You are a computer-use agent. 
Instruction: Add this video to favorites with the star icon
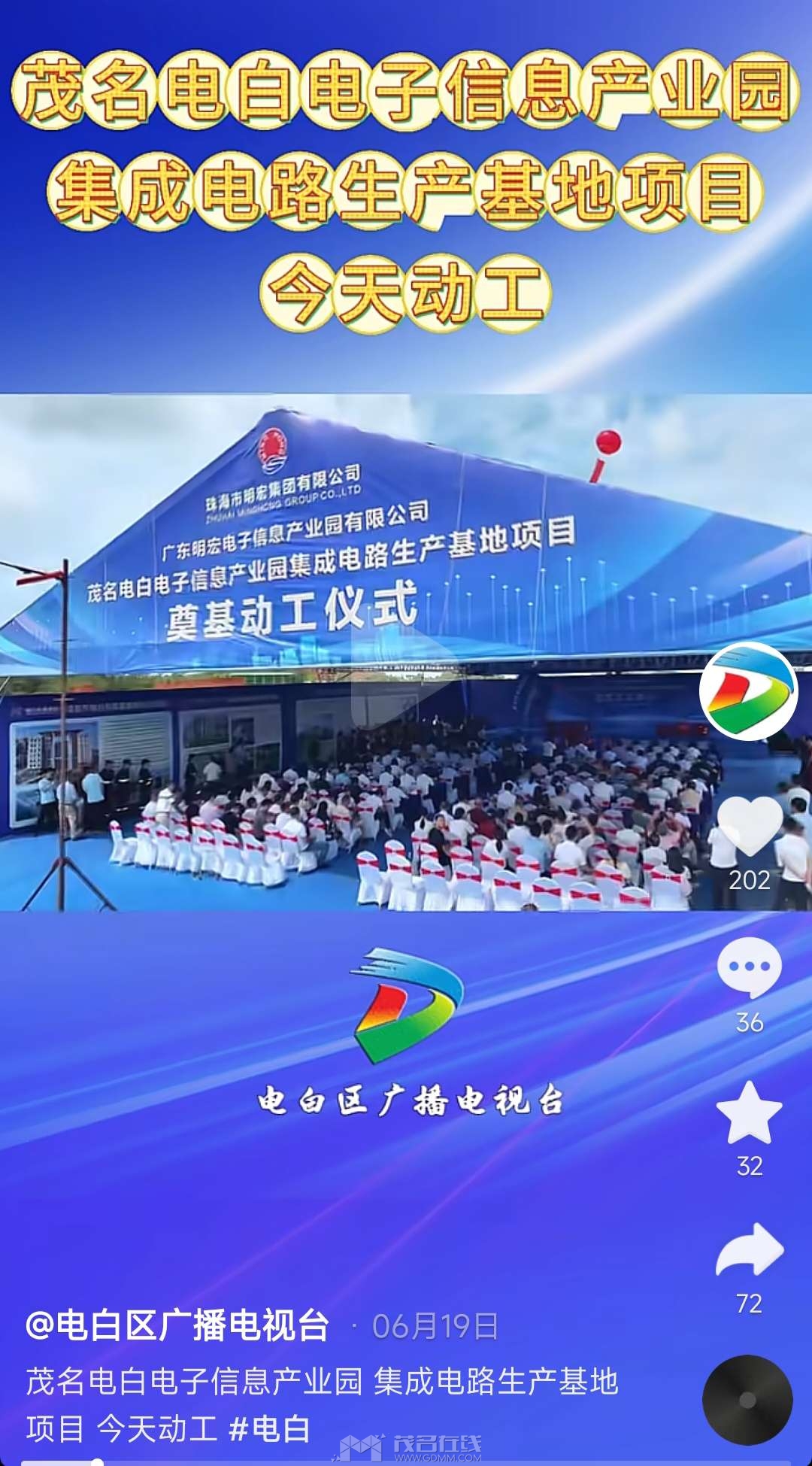(x=749, y=1113)
